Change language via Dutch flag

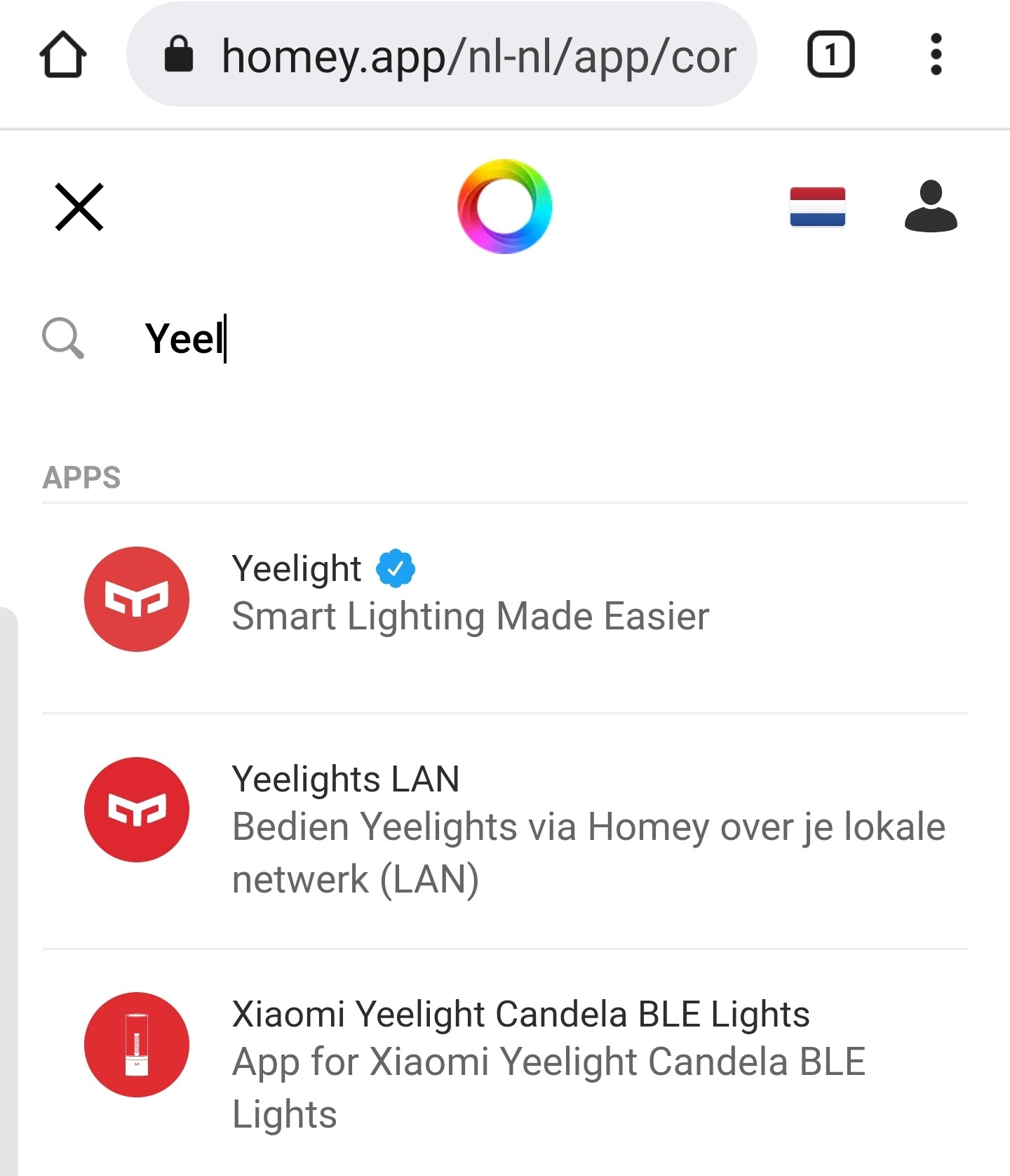tap(817, 207)
